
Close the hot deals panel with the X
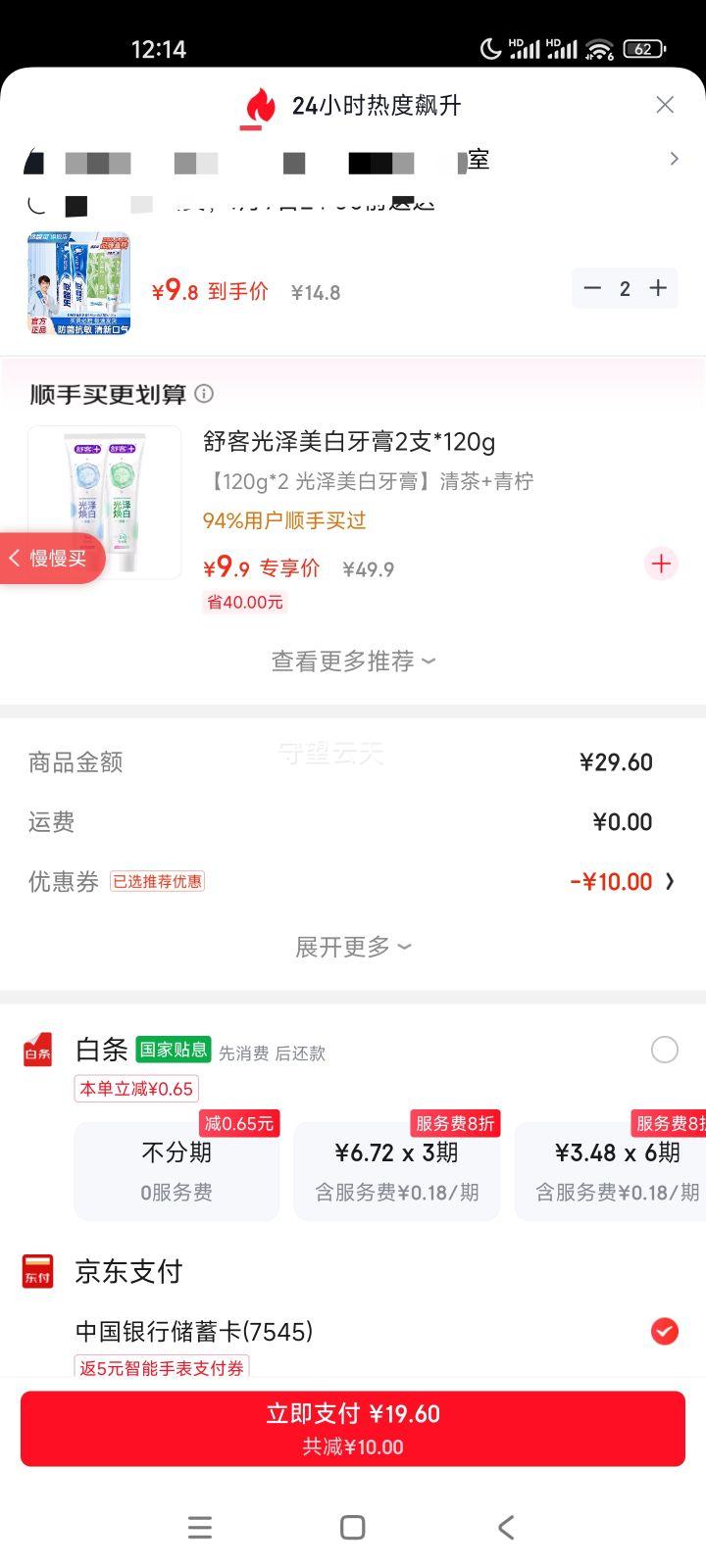[x=665, y=104]
